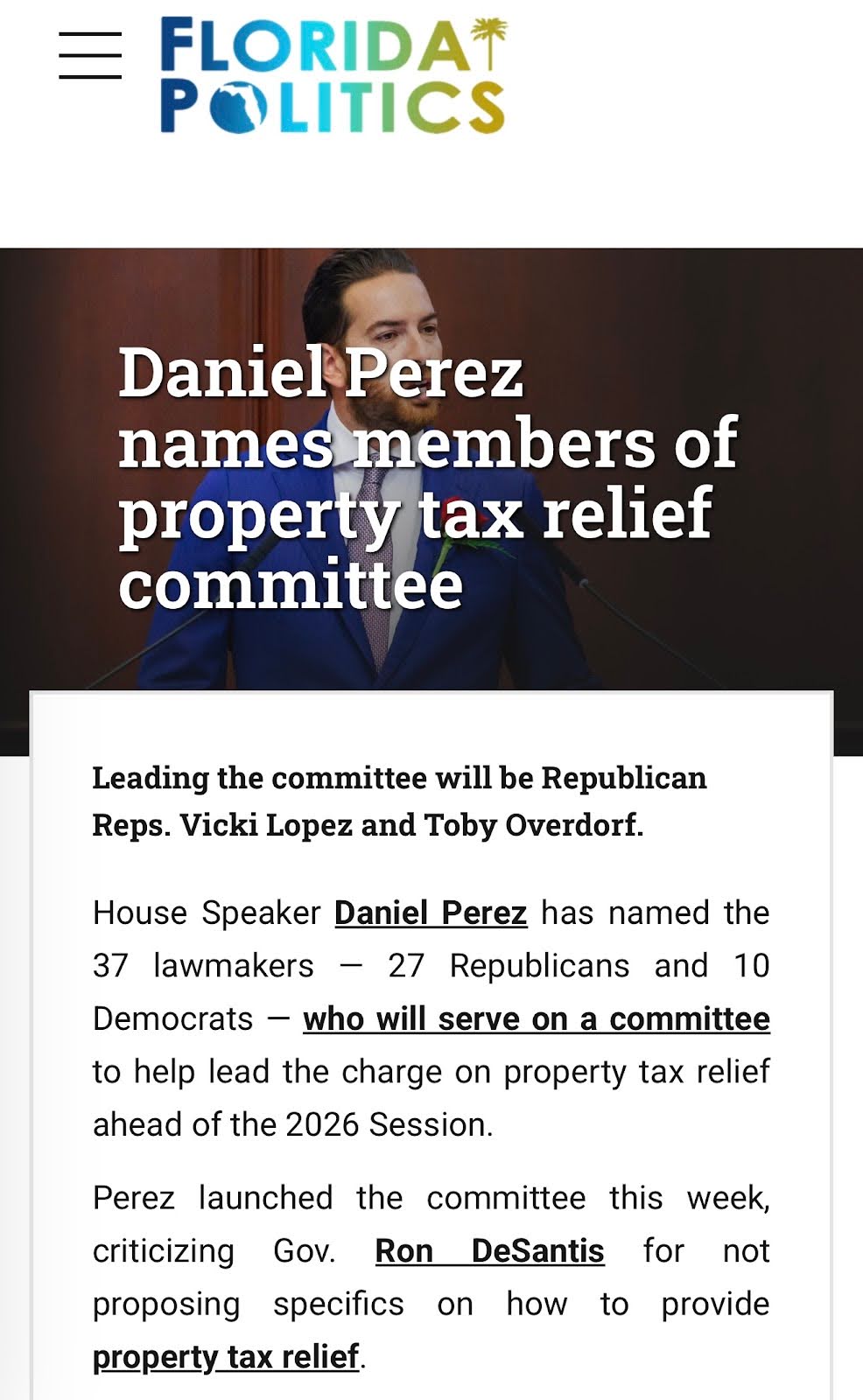Viewport: 863px width, 1400px height.
Task: Open the Daniel Perez link
Action: pos(431,913)
